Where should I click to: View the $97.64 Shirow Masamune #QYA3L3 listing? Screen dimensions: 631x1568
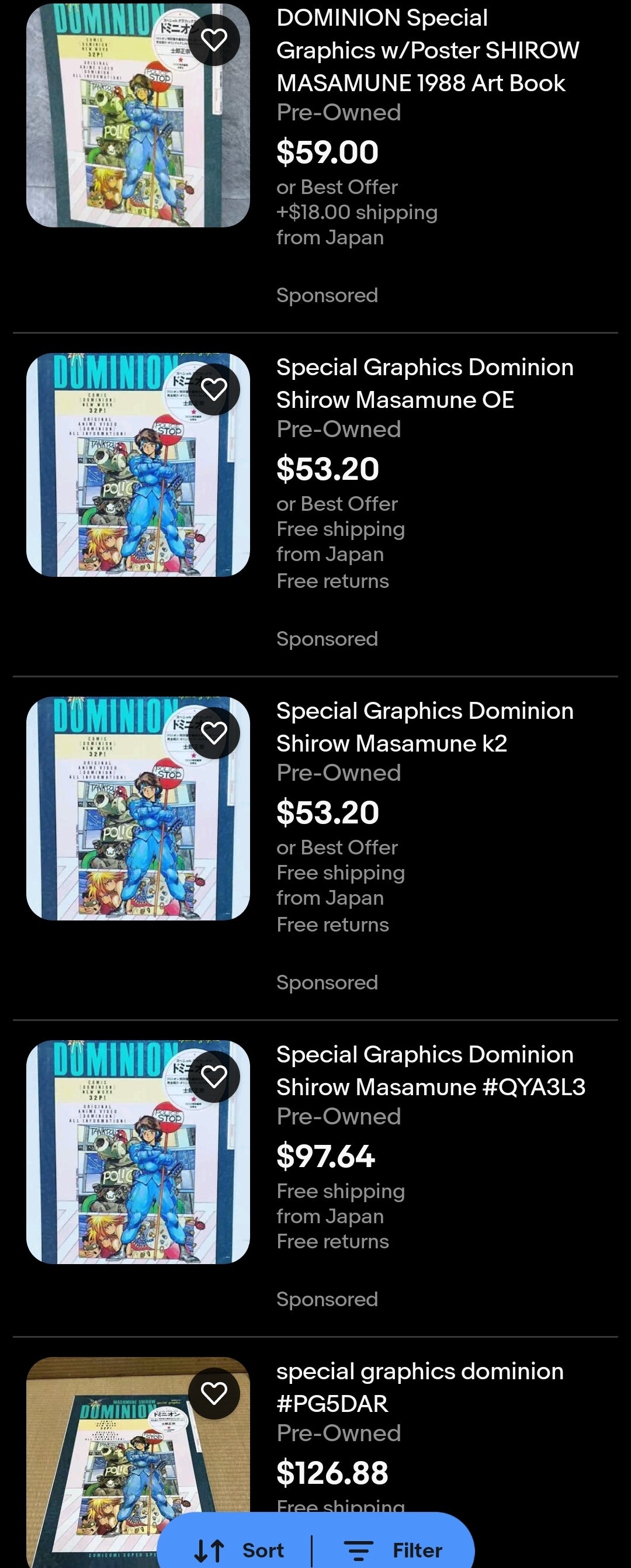[430, 1071]
